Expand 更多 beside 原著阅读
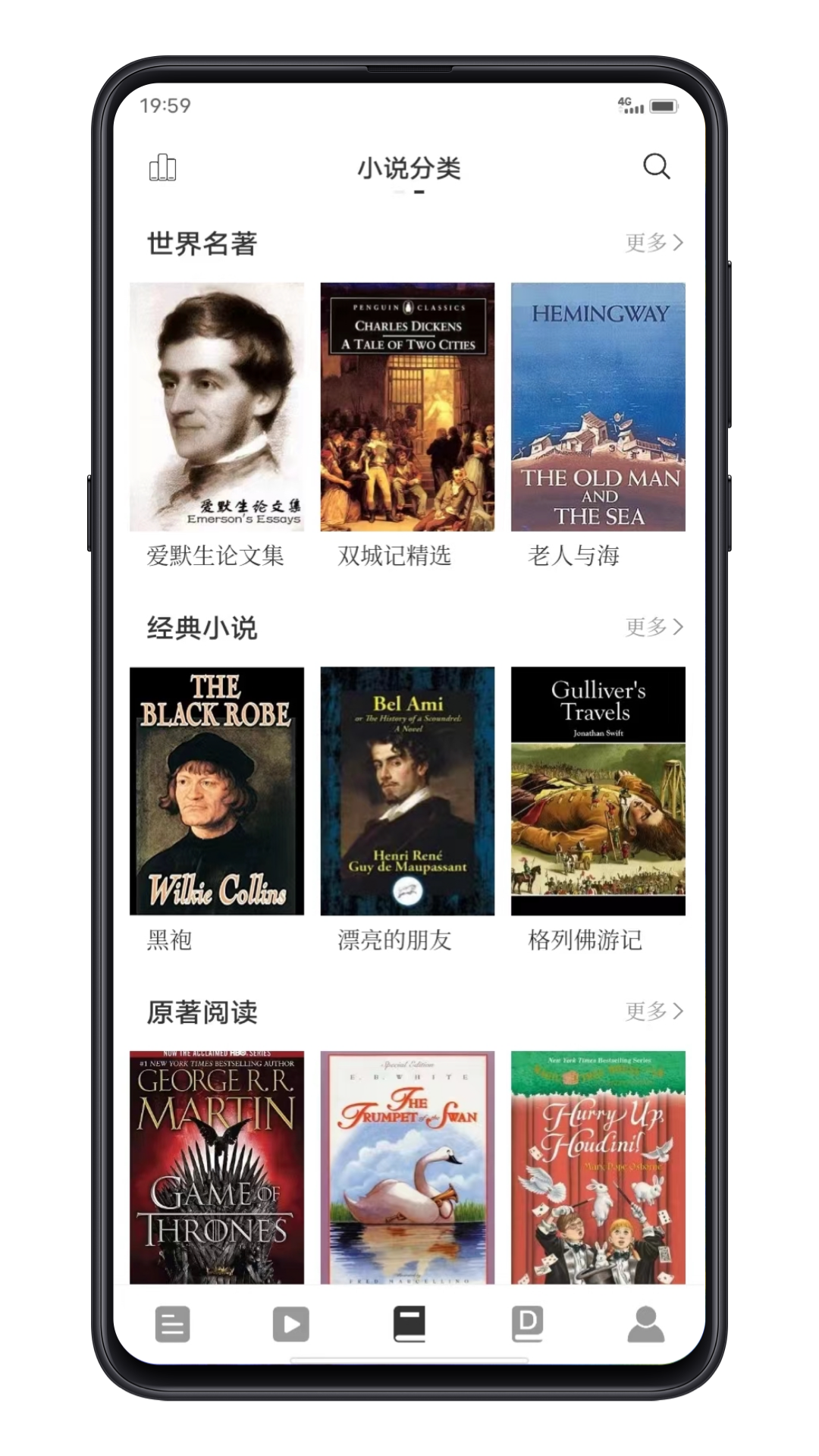This screenshot has width=819, height=1456. (x=654, y=1011)
